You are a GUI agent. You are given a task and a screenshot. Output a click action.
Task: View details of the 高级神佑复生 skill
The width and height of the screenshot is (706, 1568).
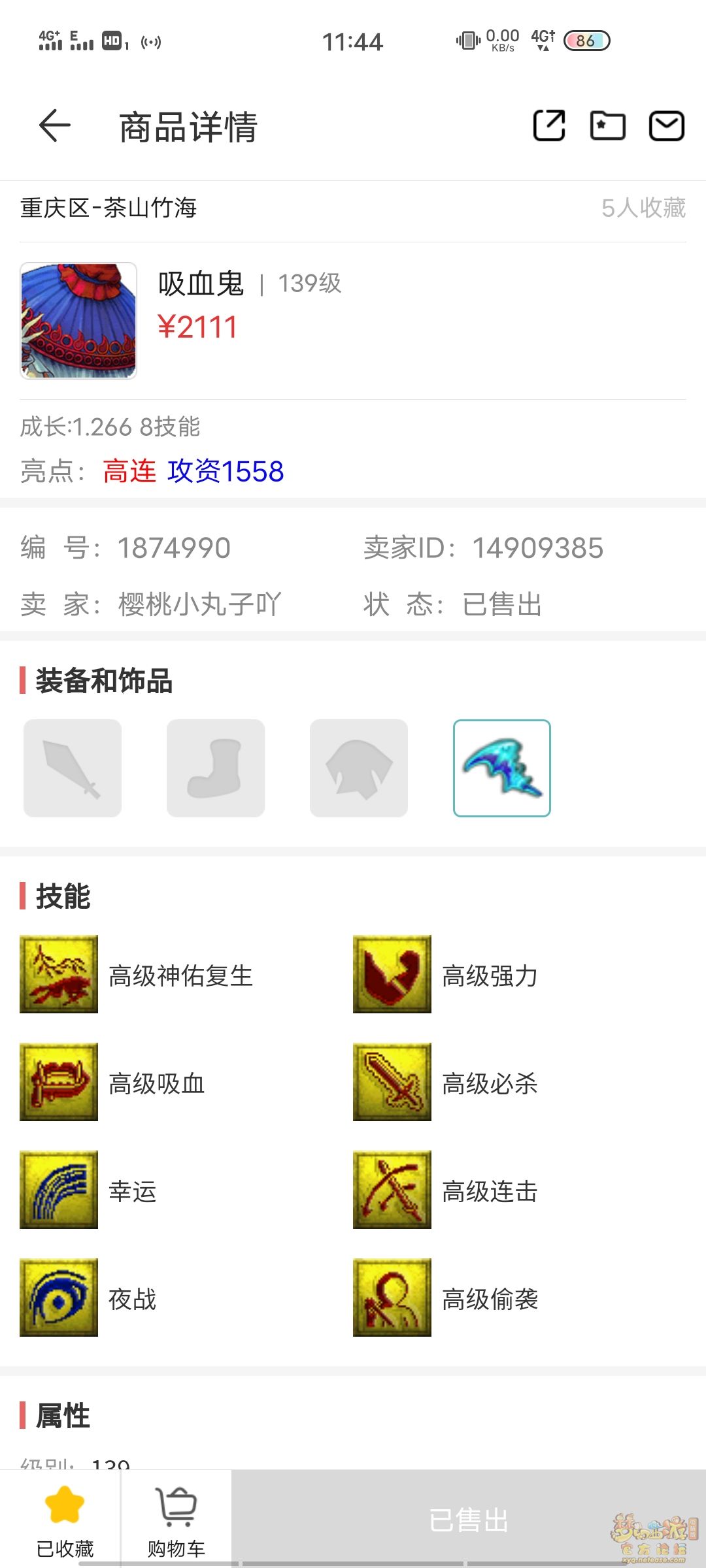59,974
